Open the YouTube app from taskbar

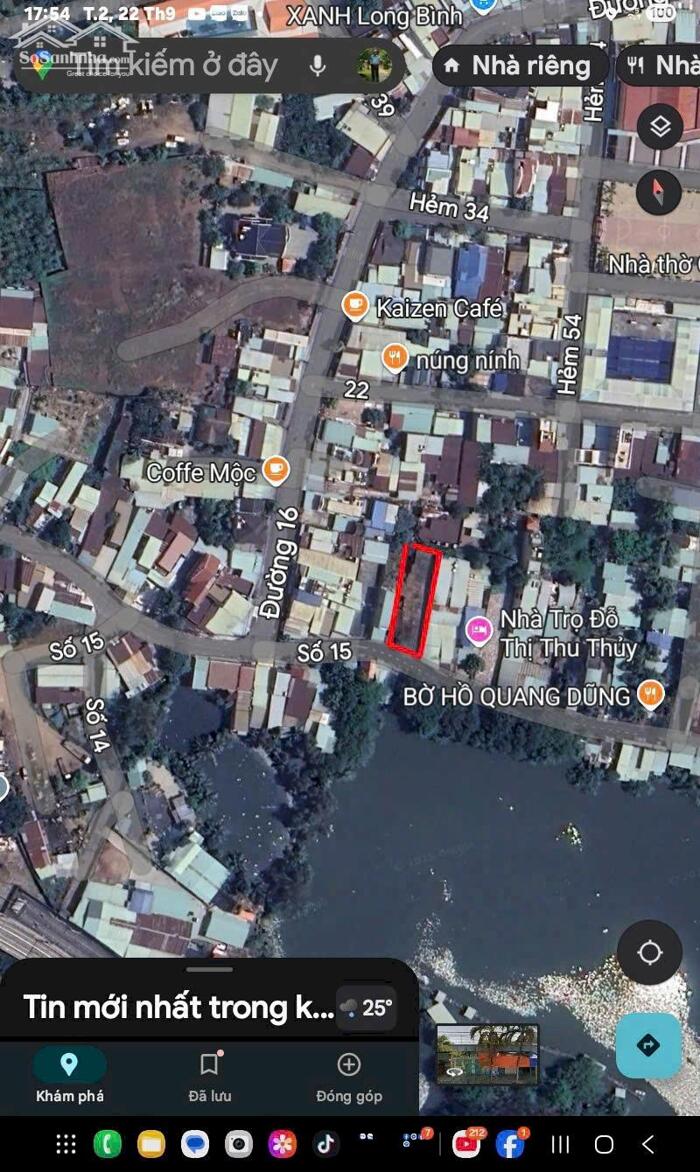[x=467, y=1143]
